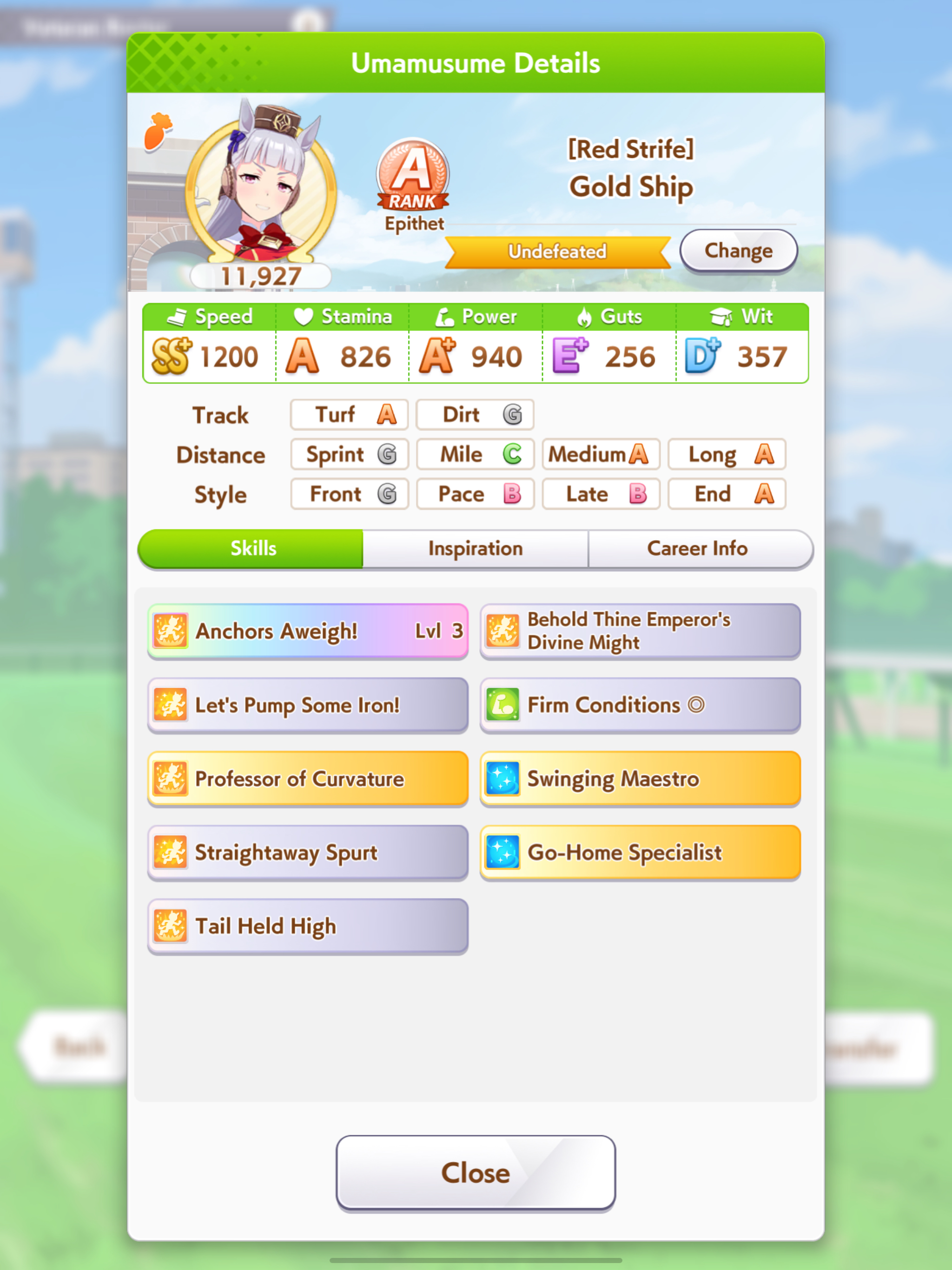Tap the Straightaway Spurt skill
The width and height of the screenshot is (952, 1270).
pyautogui.click(x=308, y=853)
